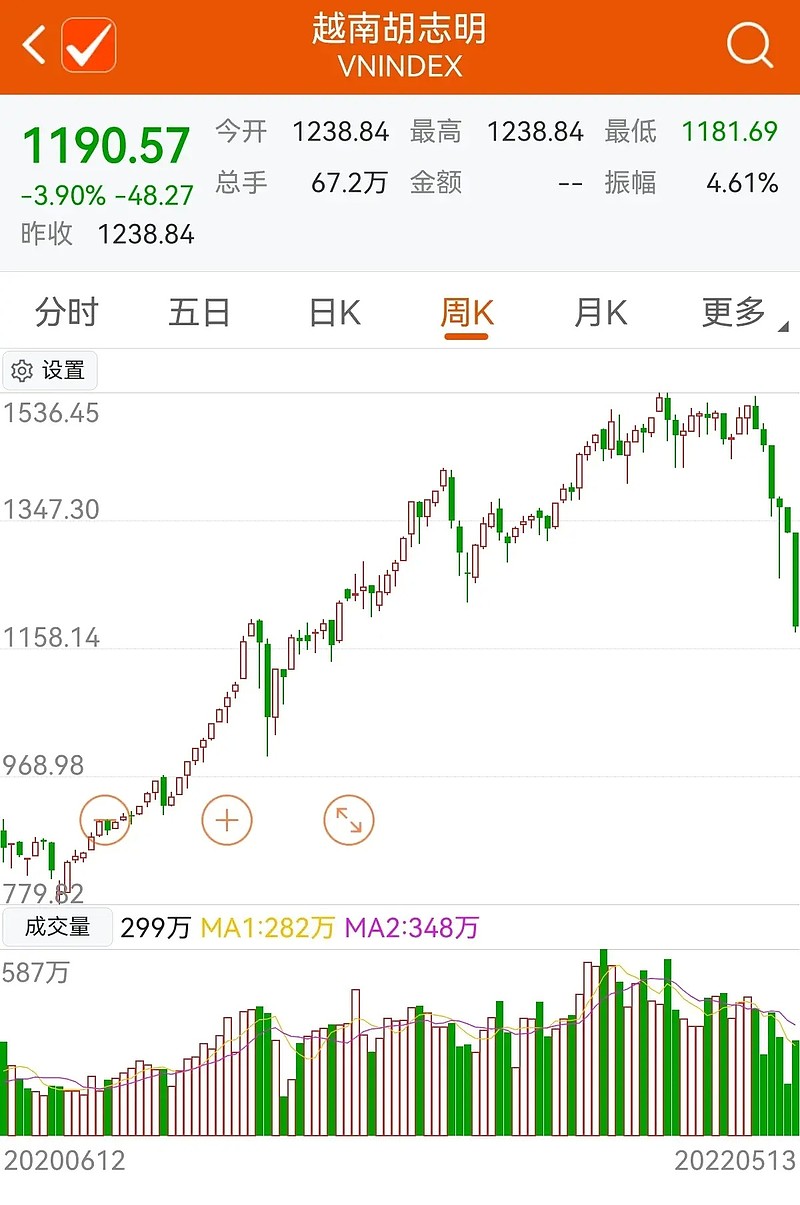The width and height of the screenshot is (800, 1205).
Task: Tap the circular magnifier overlay on the chart
Action: 105,818
